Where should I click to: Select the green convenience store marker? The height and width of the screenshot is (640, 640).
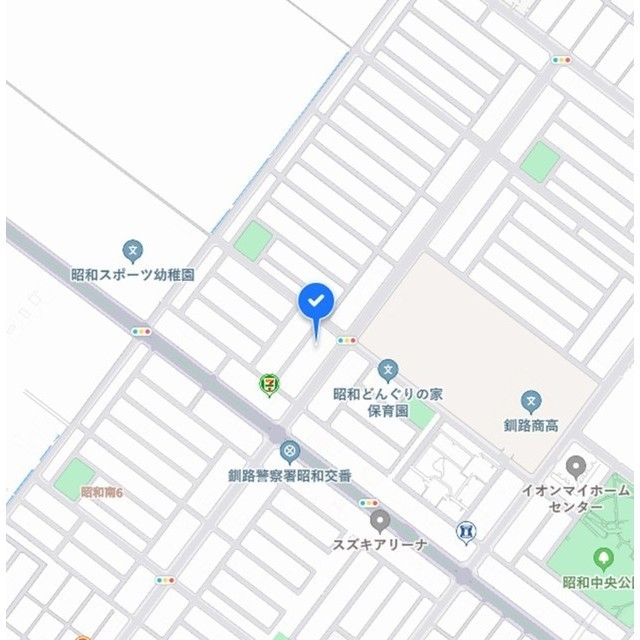[269, 383]
